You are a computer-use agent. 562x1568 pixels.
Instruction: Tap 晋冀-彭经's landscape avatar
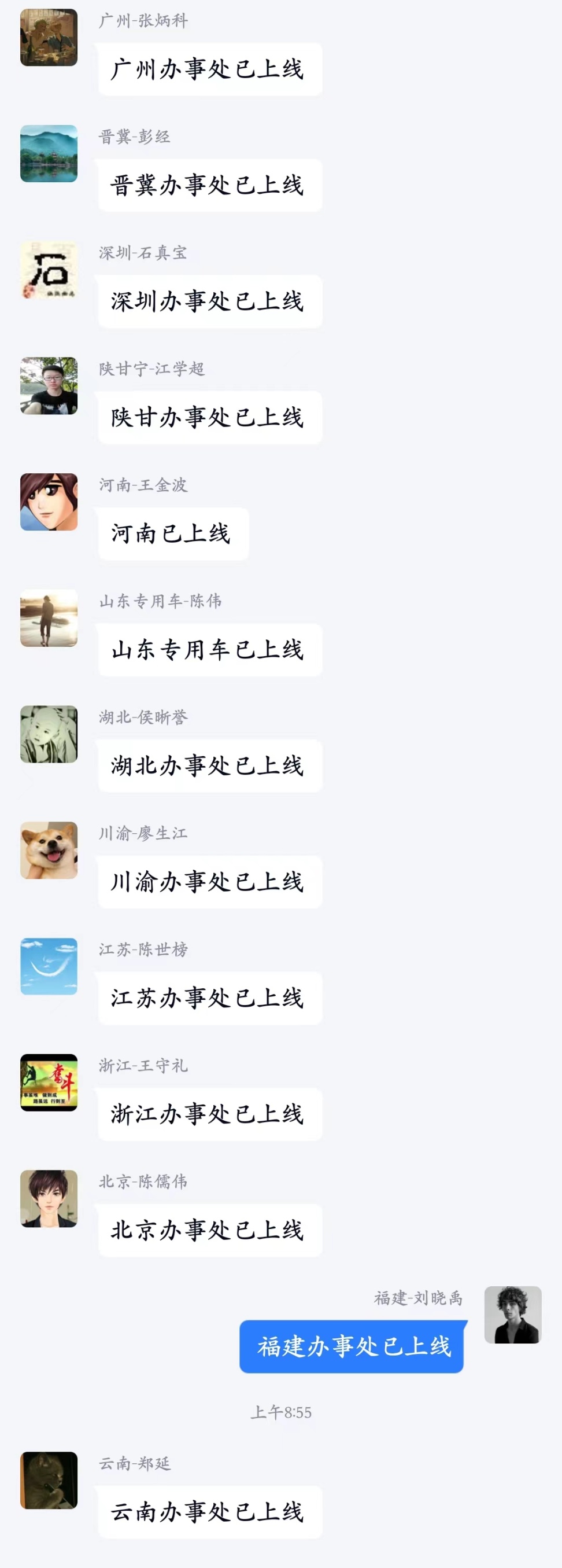49,153
